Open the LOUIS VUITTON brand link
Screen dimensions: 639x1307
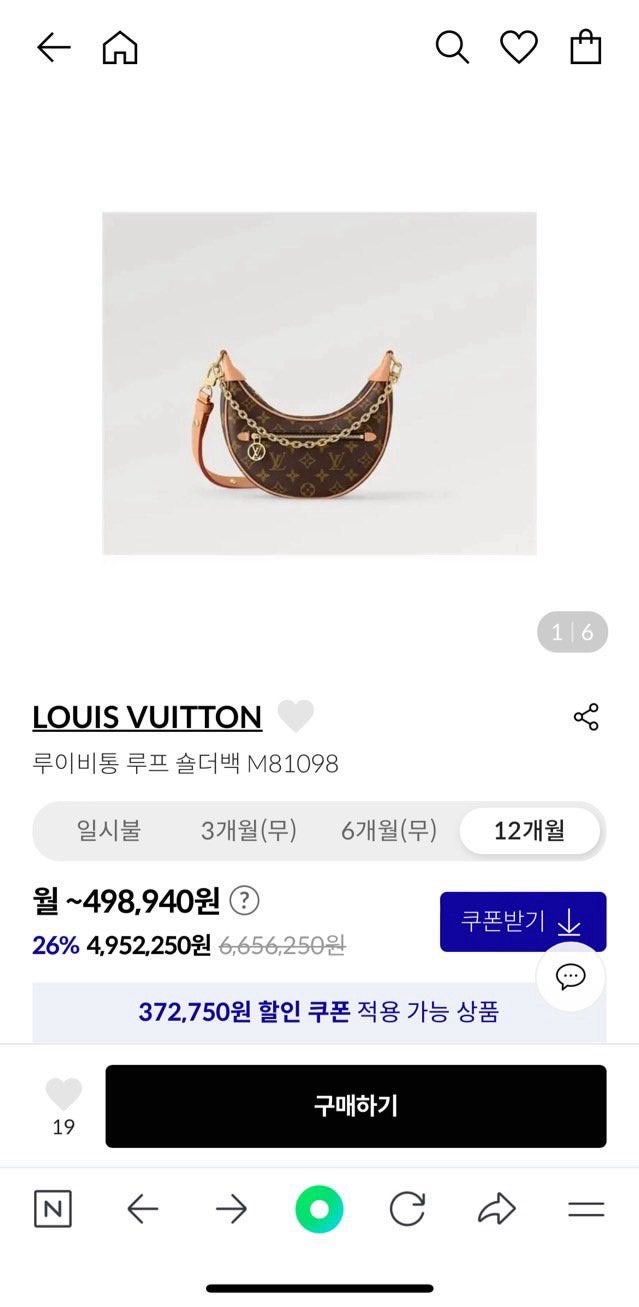tap(147, 717)
